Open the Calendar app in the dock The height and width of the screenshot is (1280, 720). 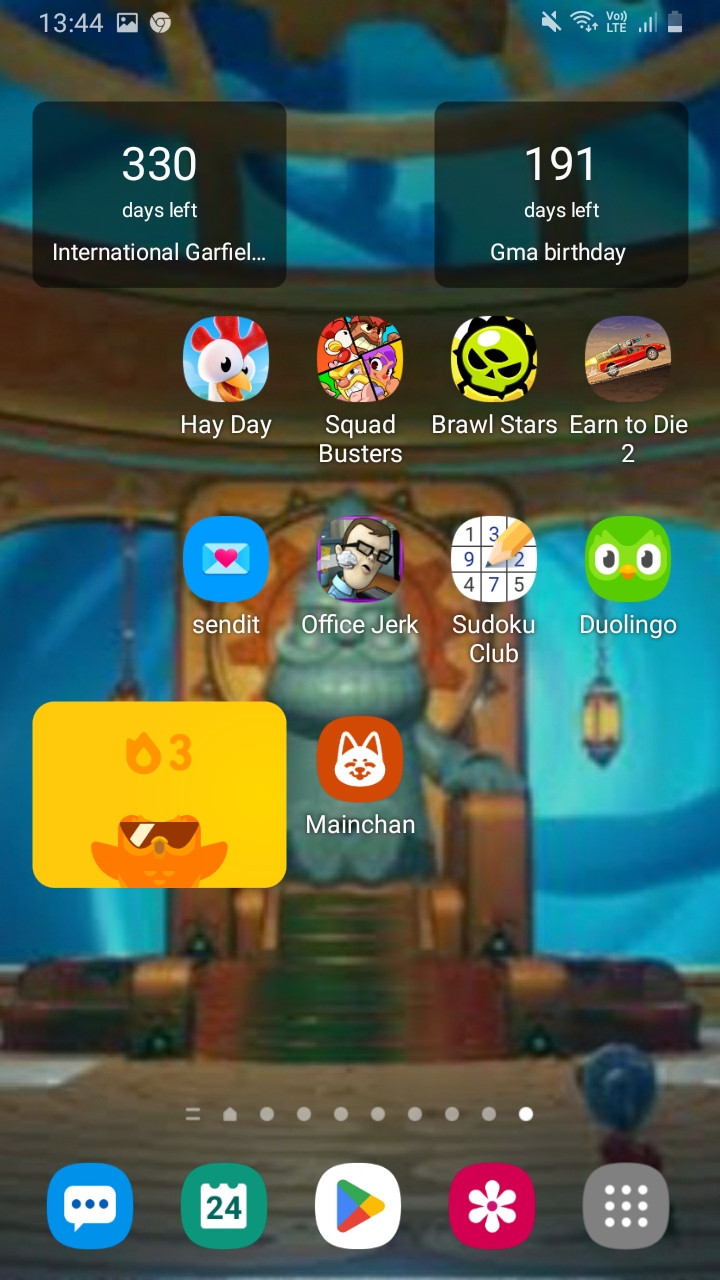click(224, 1206)
